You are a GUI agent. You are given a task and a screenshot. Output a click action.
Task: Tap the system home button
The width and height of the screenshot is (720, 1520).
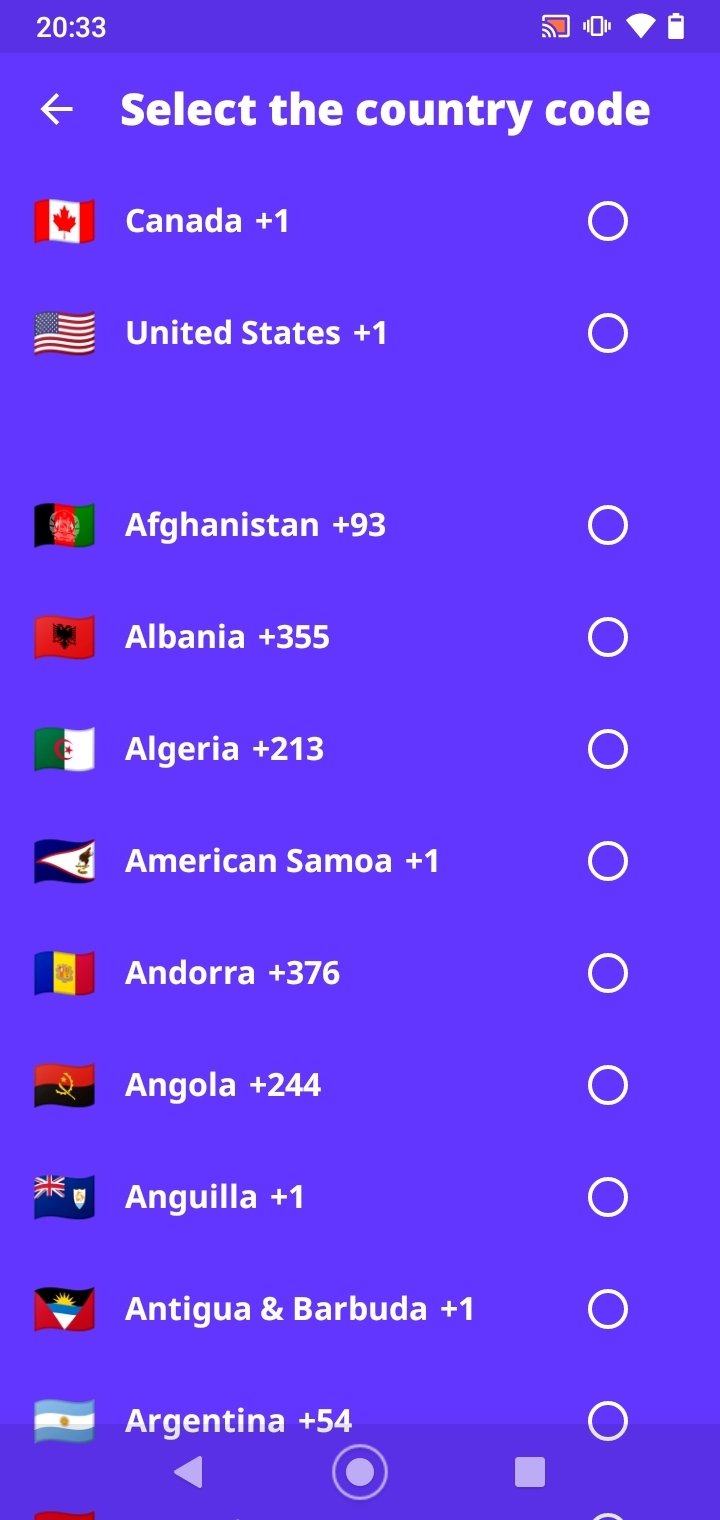[360, 1472]
